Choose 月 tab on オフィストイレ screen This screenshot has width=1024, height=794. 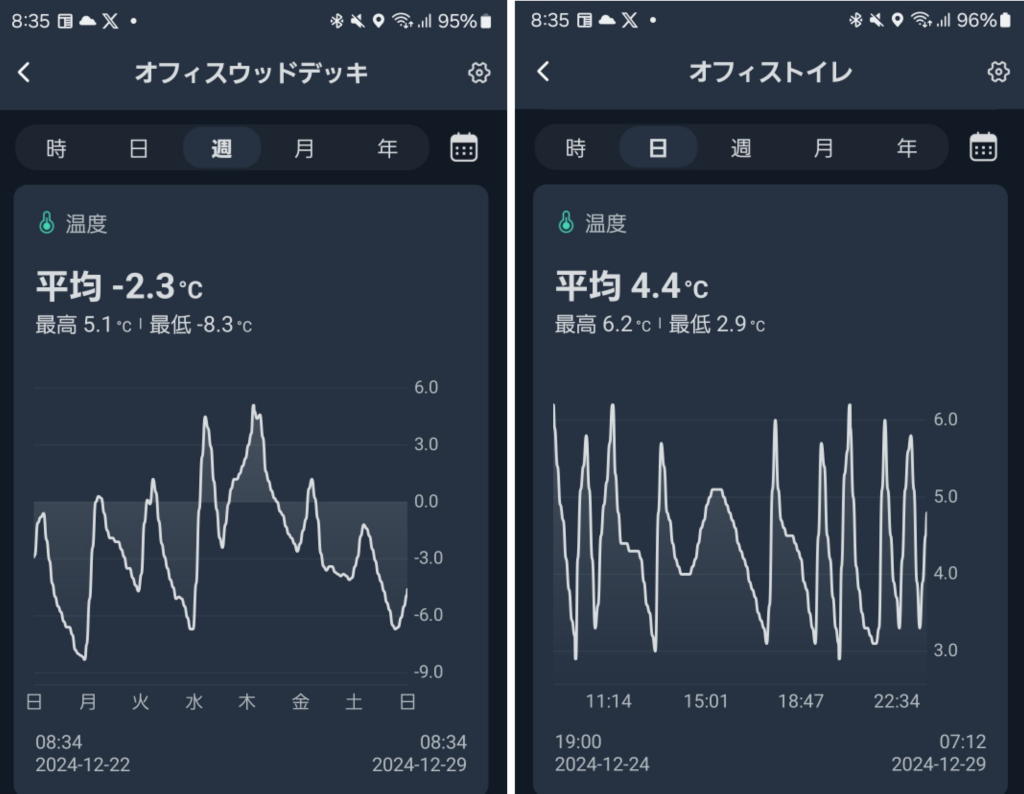pos(823,149)
